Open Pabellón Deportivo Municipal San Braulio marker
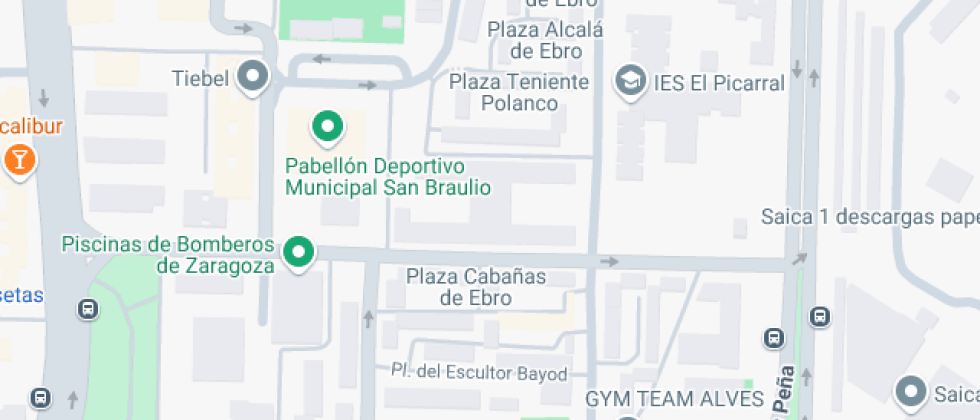The width and height of the screenshot is (980, 420). pos(328,129)
